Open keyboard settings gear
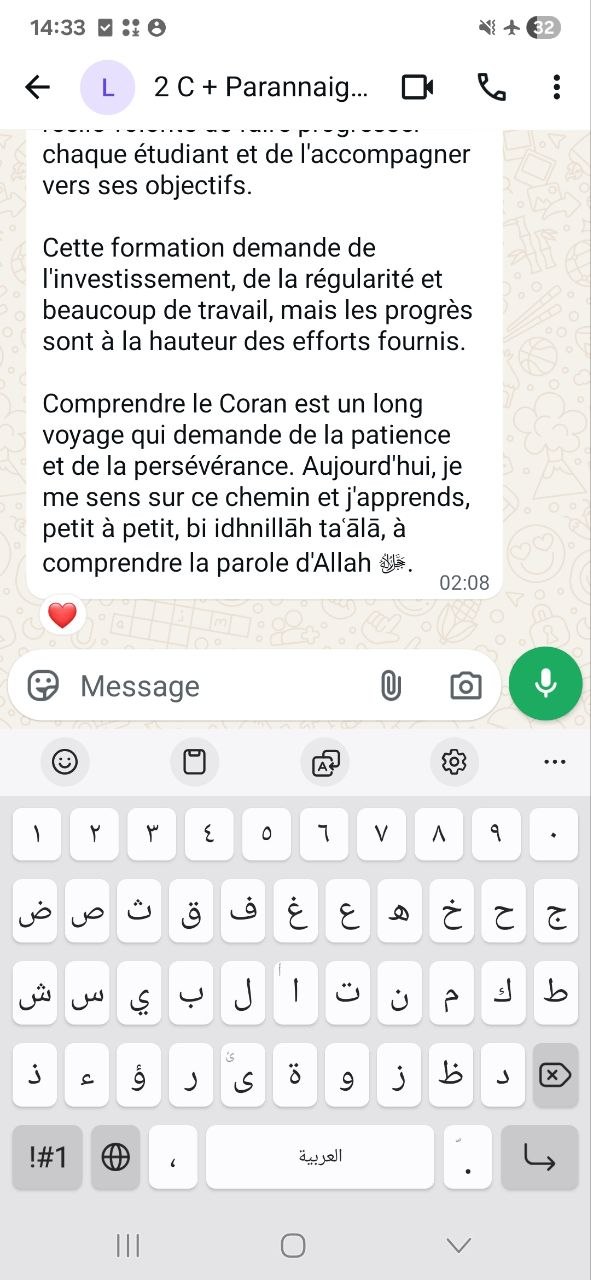 [x=454, y=763]
